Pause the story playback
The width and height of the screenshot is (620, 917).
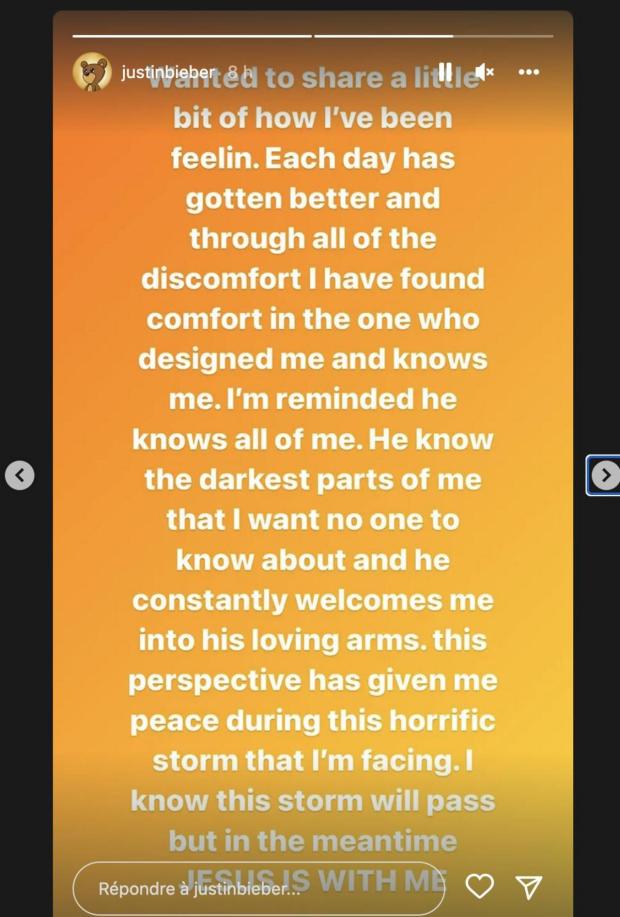445,72
